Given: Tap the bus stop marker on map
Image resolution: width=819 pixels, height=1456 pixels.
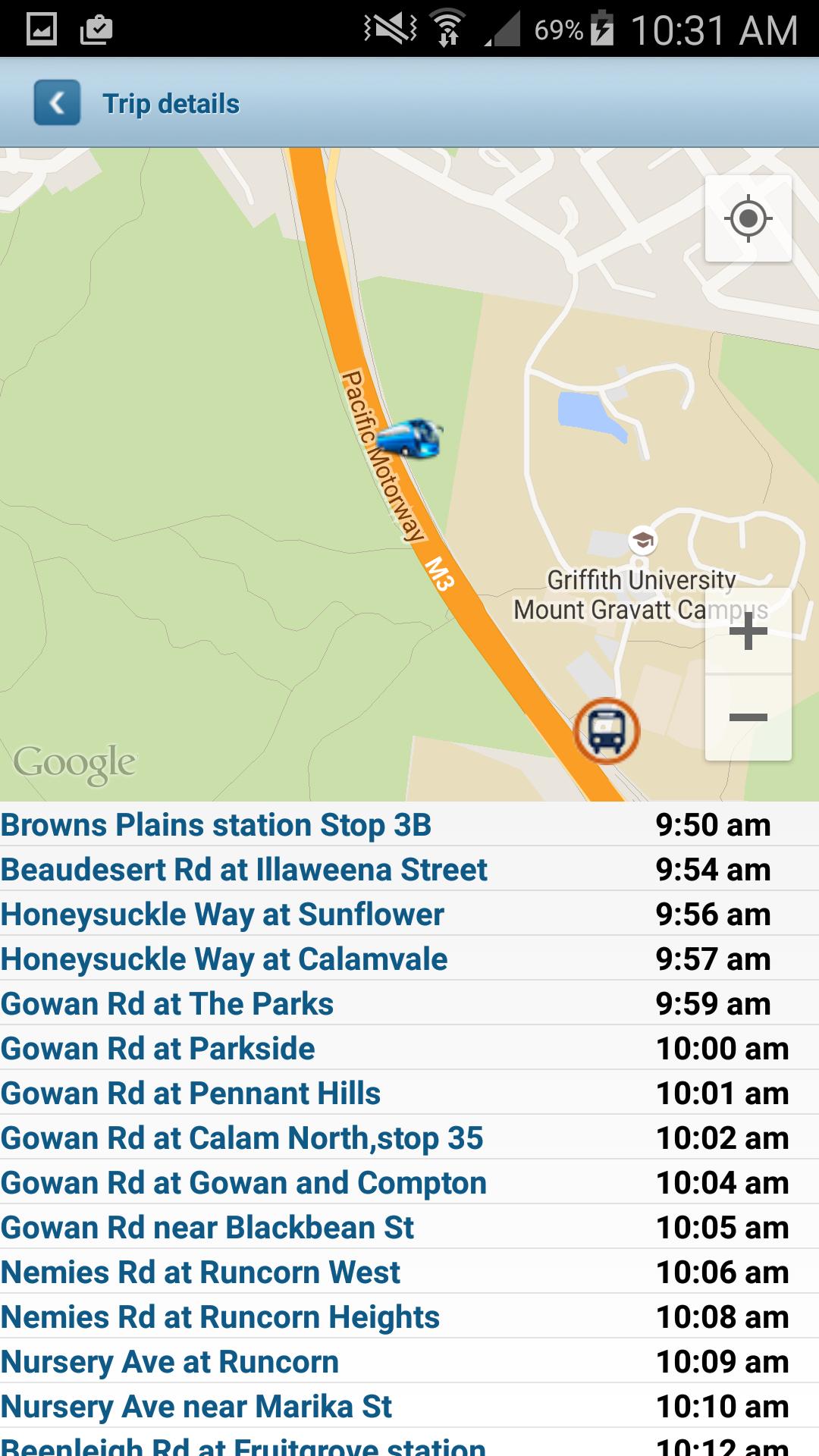Looking at the screenshot, I should click(606, 731).
